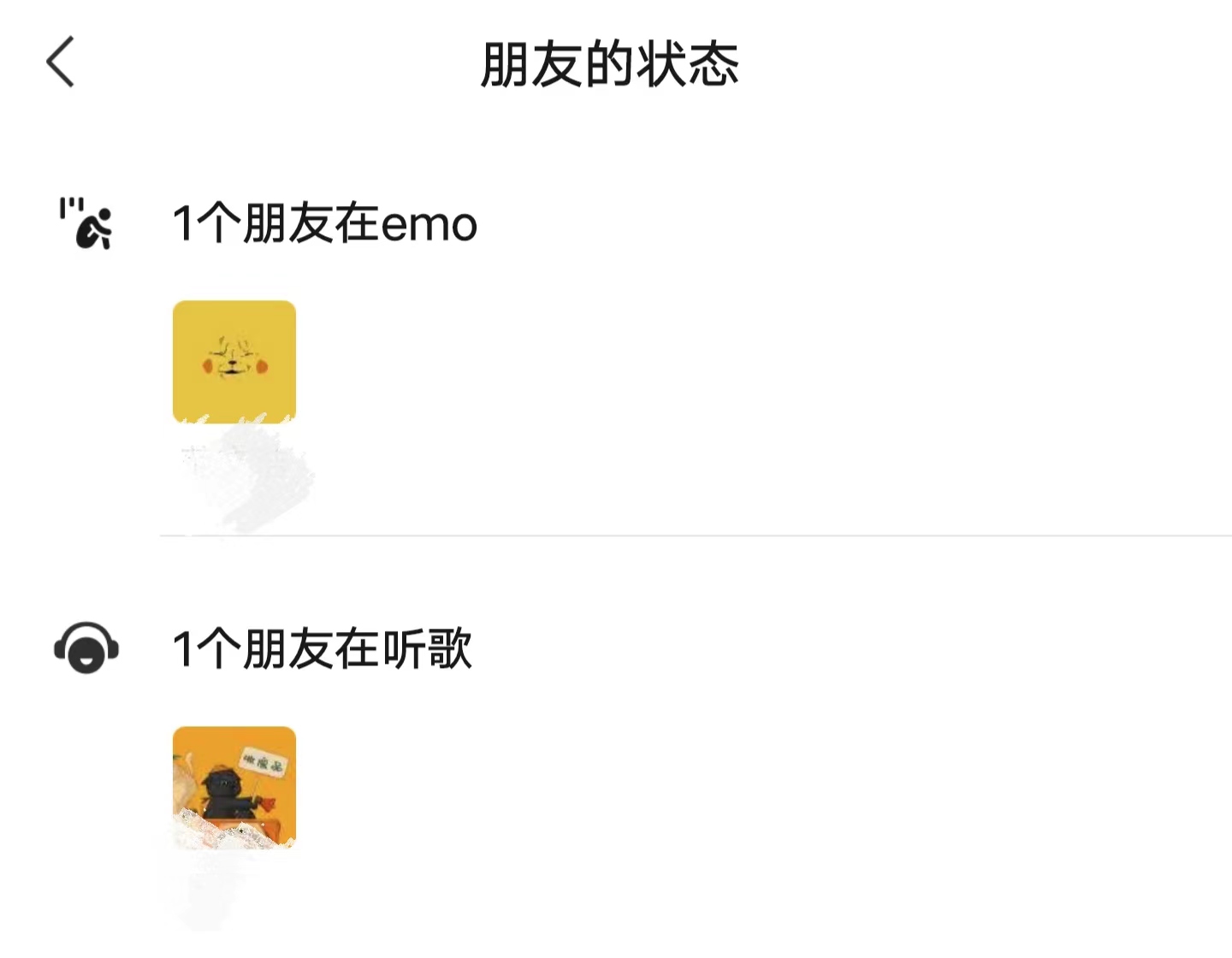
Task: Open the orange avatar of the 听歌 friend
Action: pos(234,787)
